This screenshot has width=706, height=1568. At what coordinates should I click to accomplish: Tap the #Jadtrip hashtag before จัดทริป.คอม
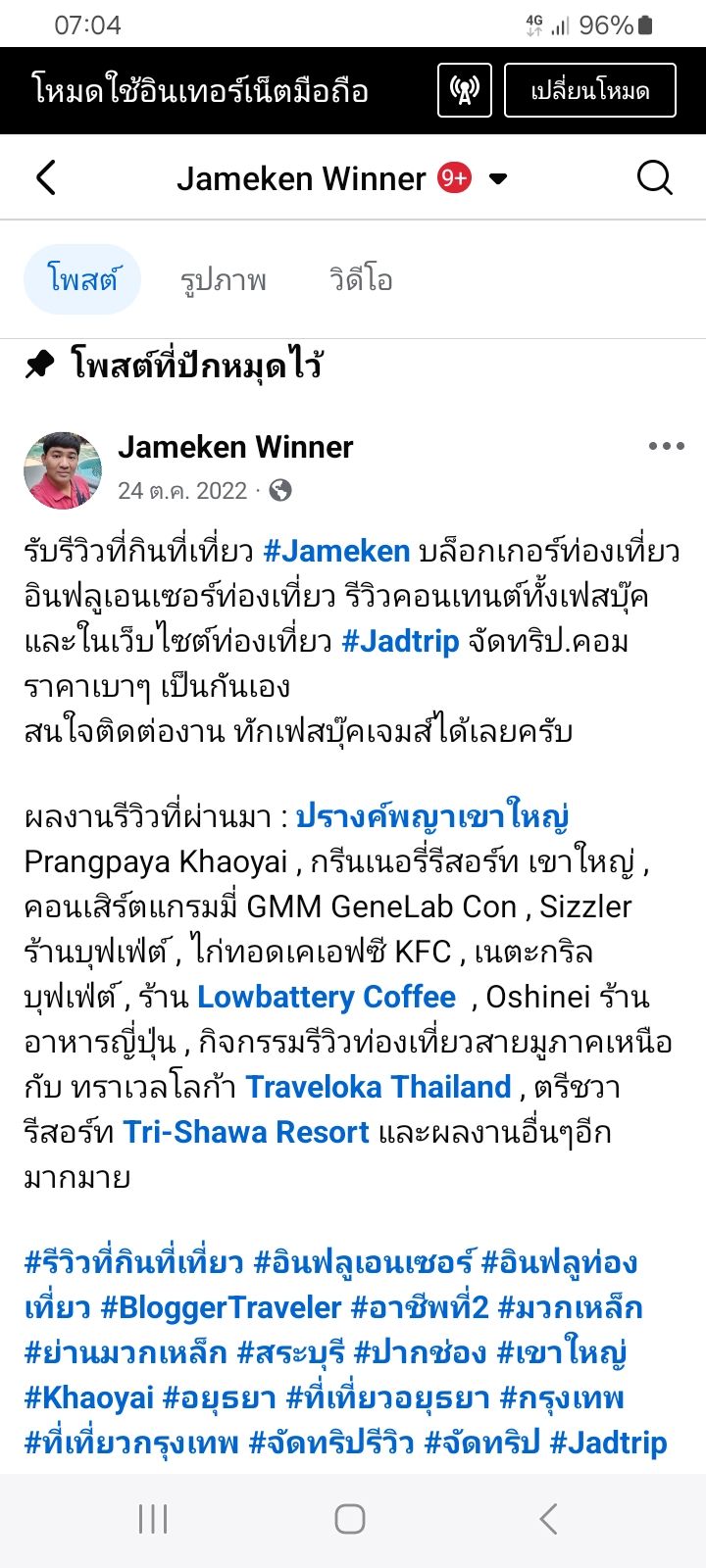pos(400,642)
